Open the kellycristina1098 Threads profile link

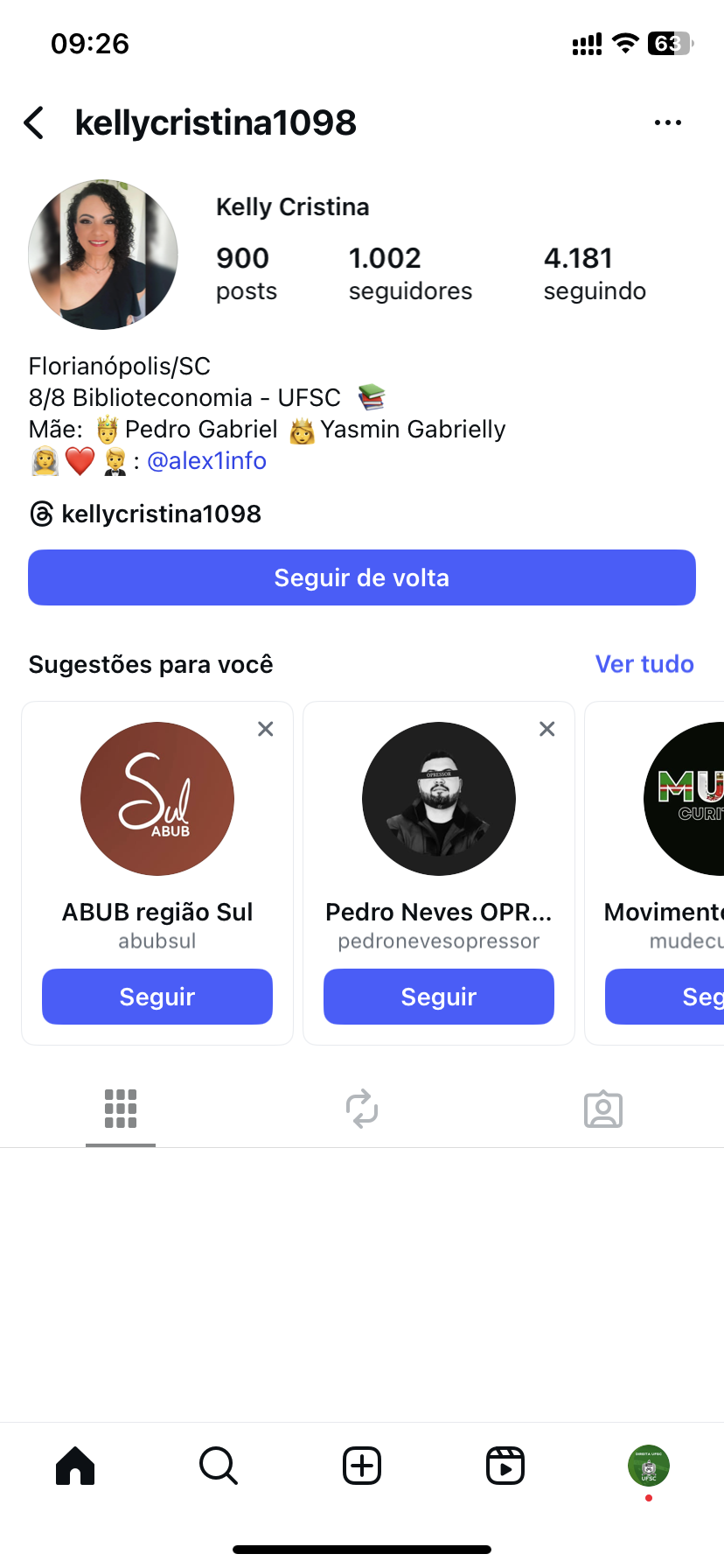146,514
